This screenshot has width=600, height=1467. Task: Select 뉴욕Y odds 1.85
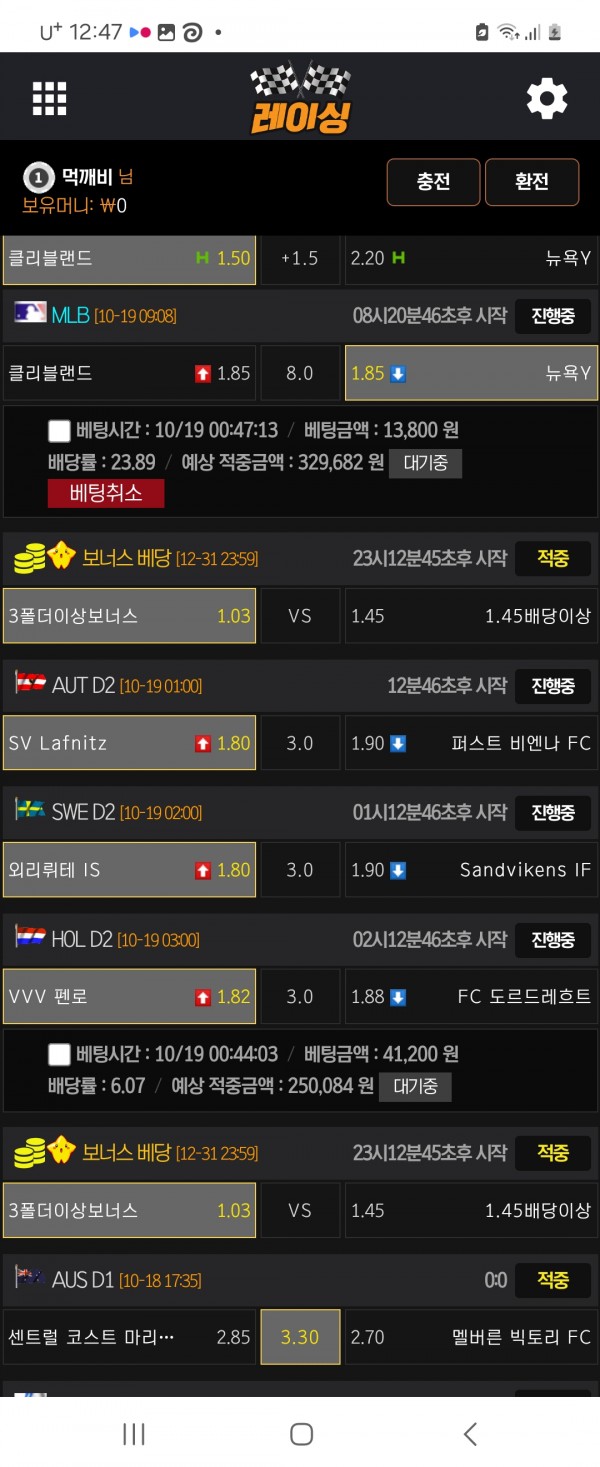pos(471,373)
